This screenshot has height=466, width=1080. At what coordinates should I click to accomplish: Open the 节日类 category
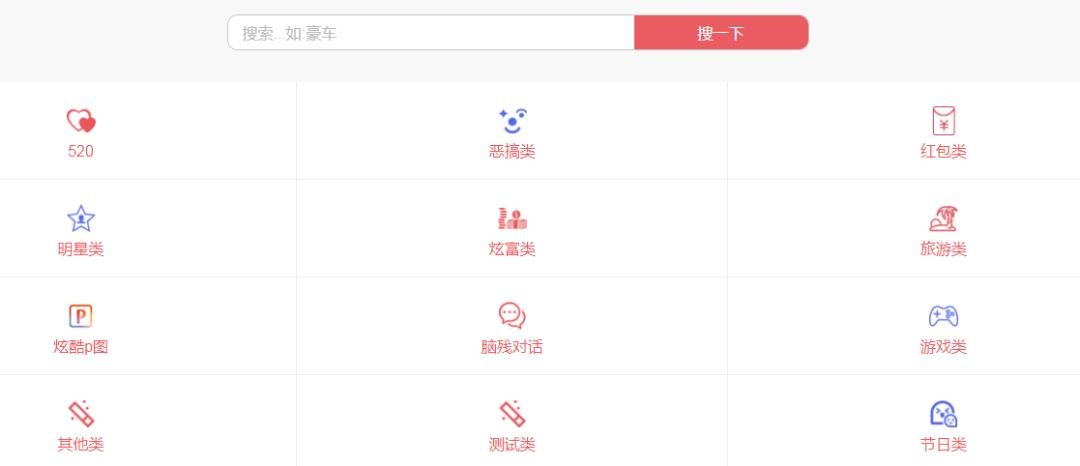[x=943, y=426]
